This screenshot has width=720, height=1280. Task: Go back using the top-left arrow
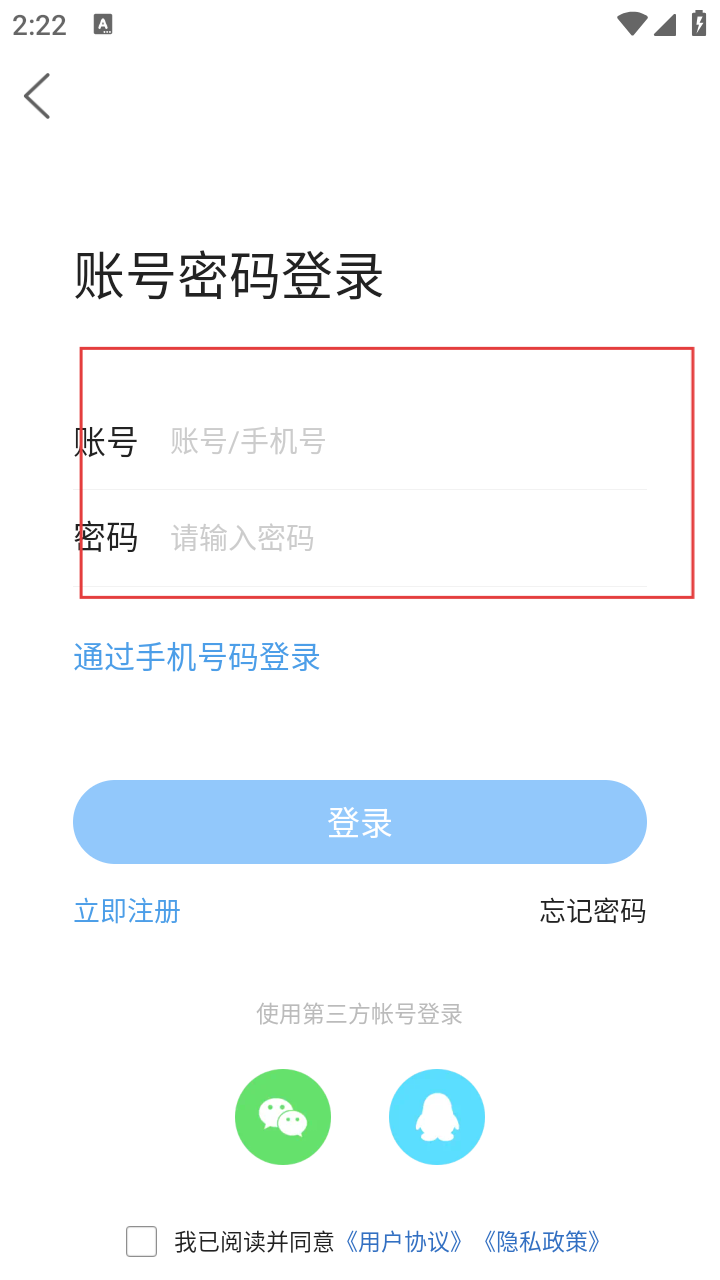pyautogui.click(x=37, y=96)
